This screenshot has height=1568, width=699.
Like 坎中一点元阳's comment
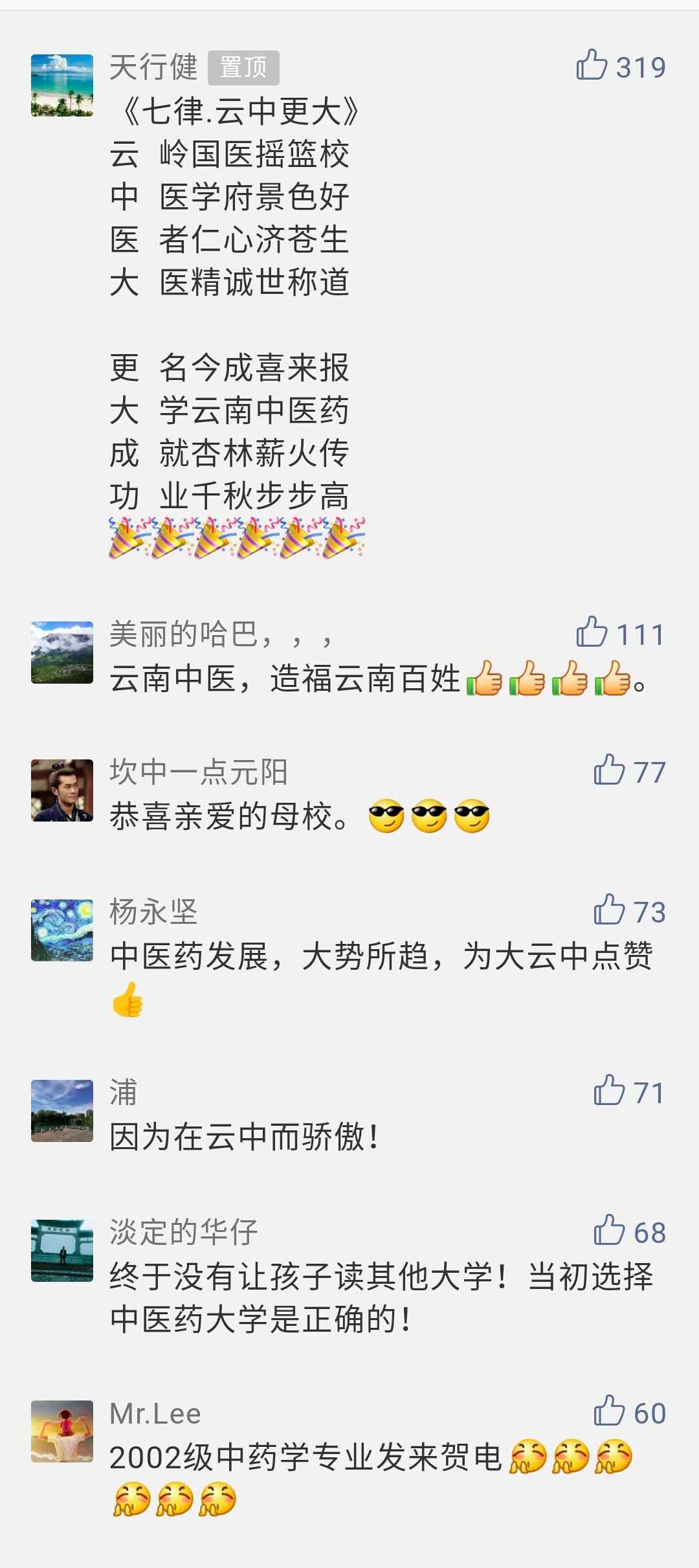tap(609, 770)
